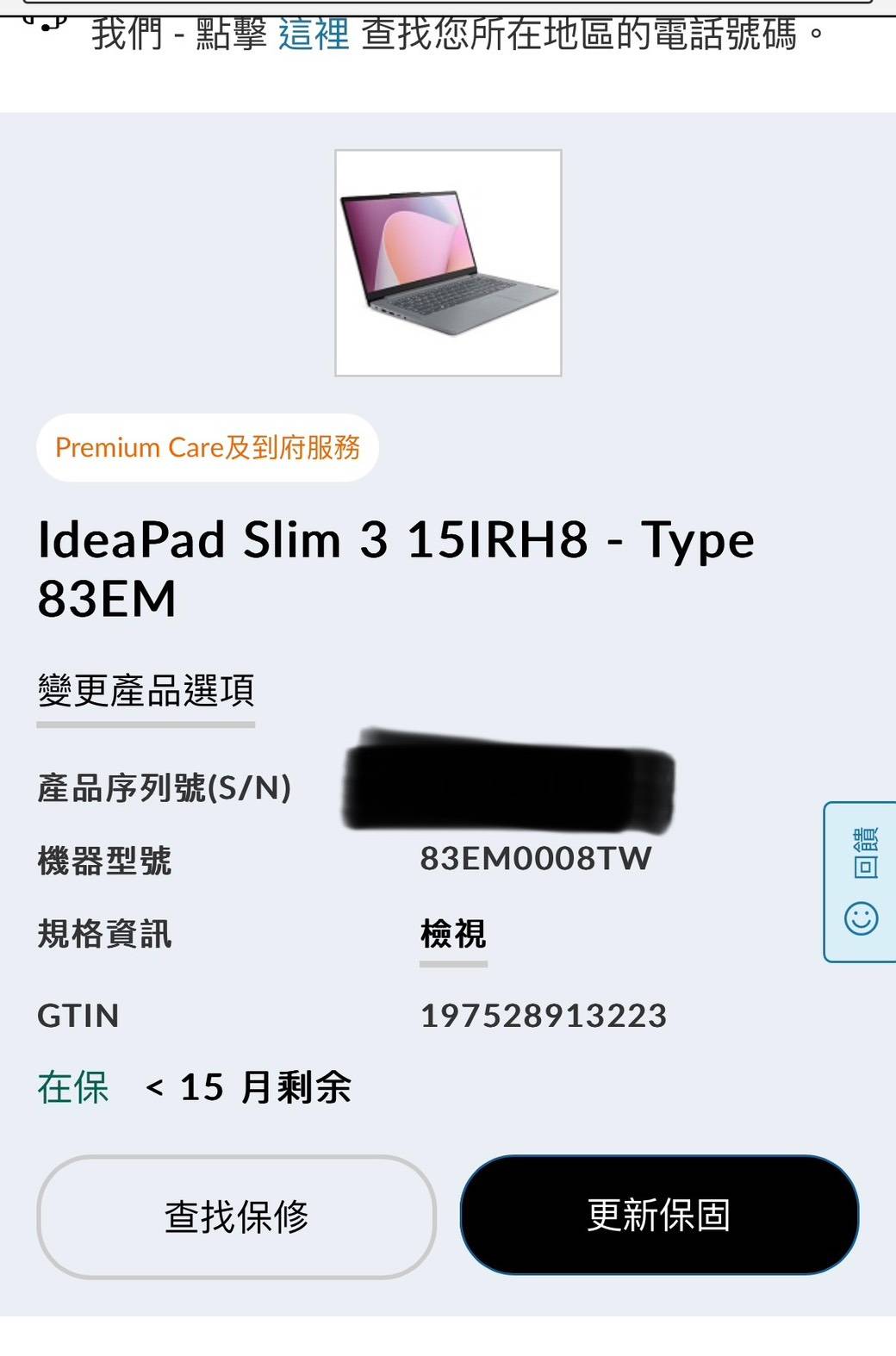Tap the IdeaPad laptop product image
Image resolution: width=896 pixels, height=1356 pixels.
(448, 263)
